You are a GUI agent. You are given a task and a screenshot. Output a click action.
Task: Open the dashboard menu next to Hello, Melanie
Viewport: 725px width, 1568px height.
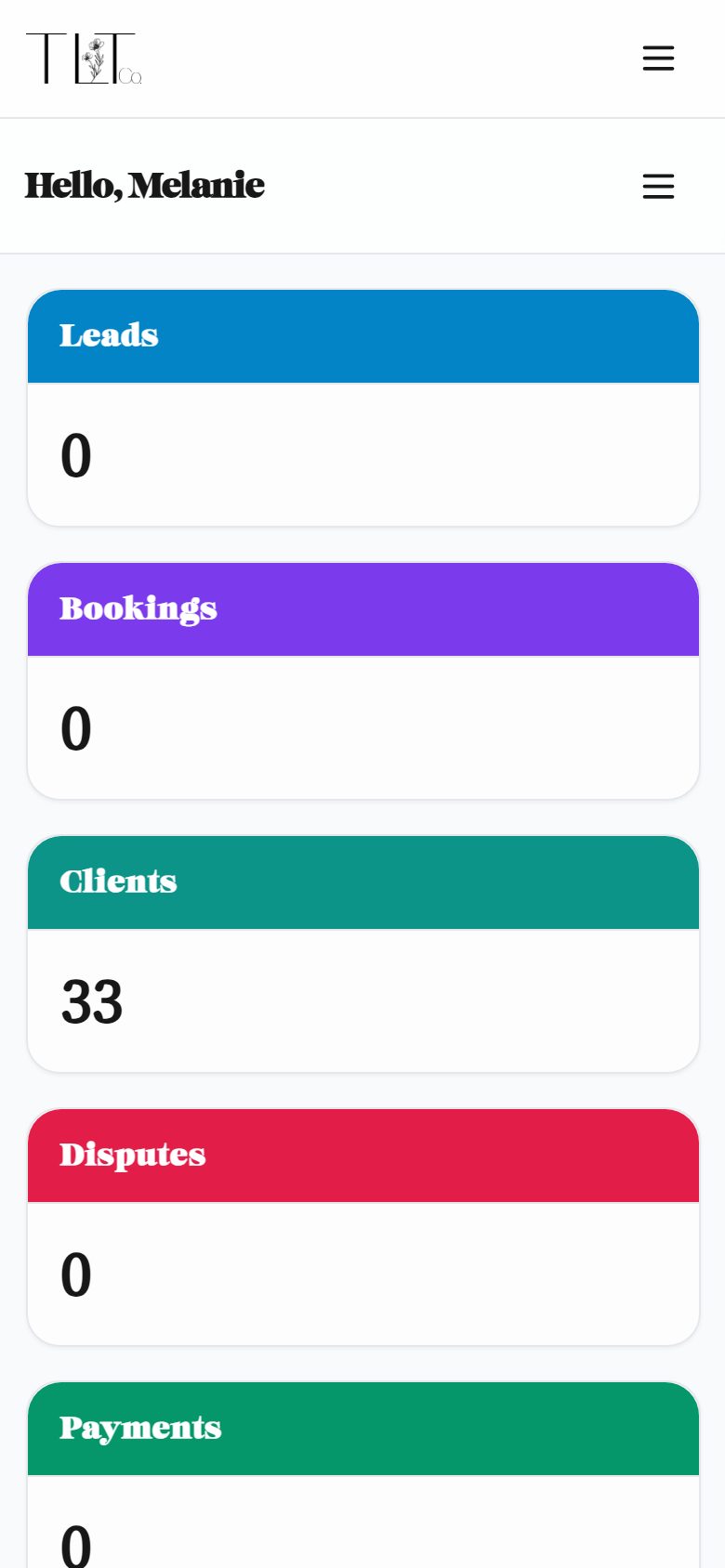coord(658,186)
